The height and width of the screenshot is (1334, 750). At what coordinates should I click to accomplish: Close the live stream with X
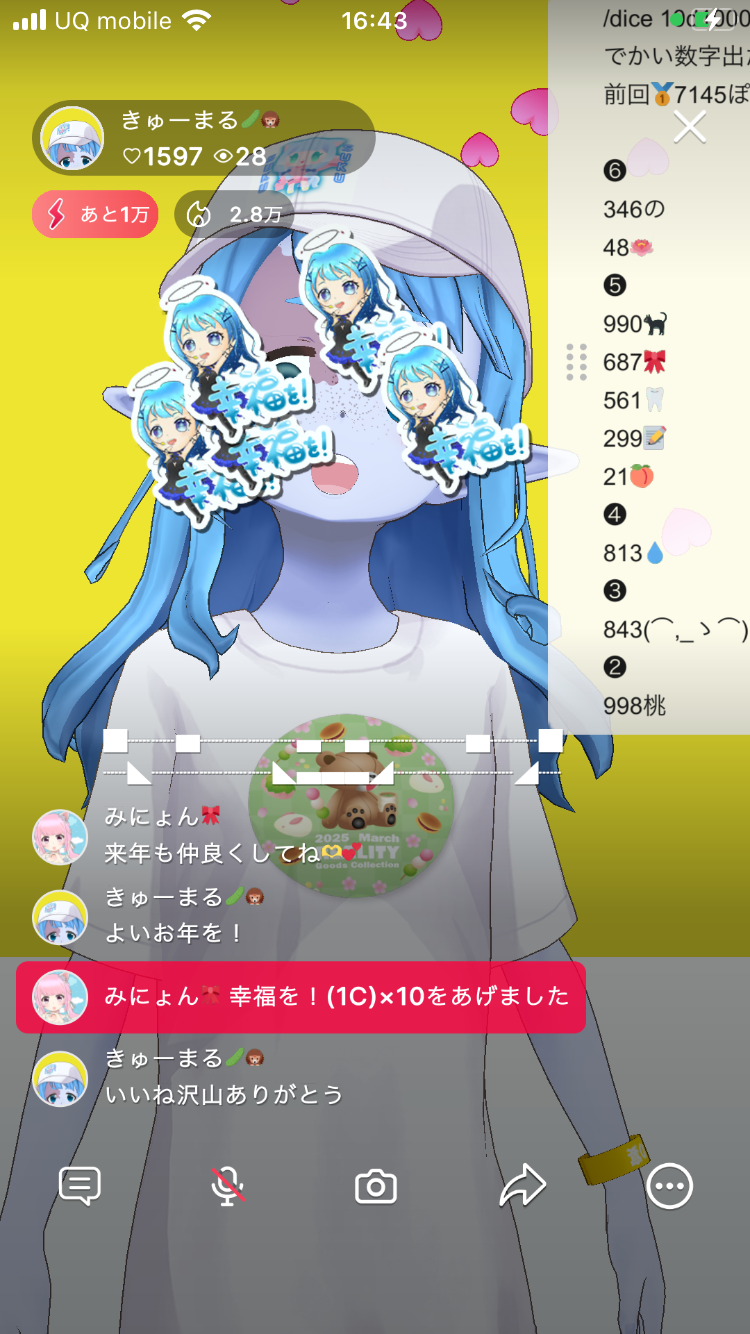click(x=690, y=127)
